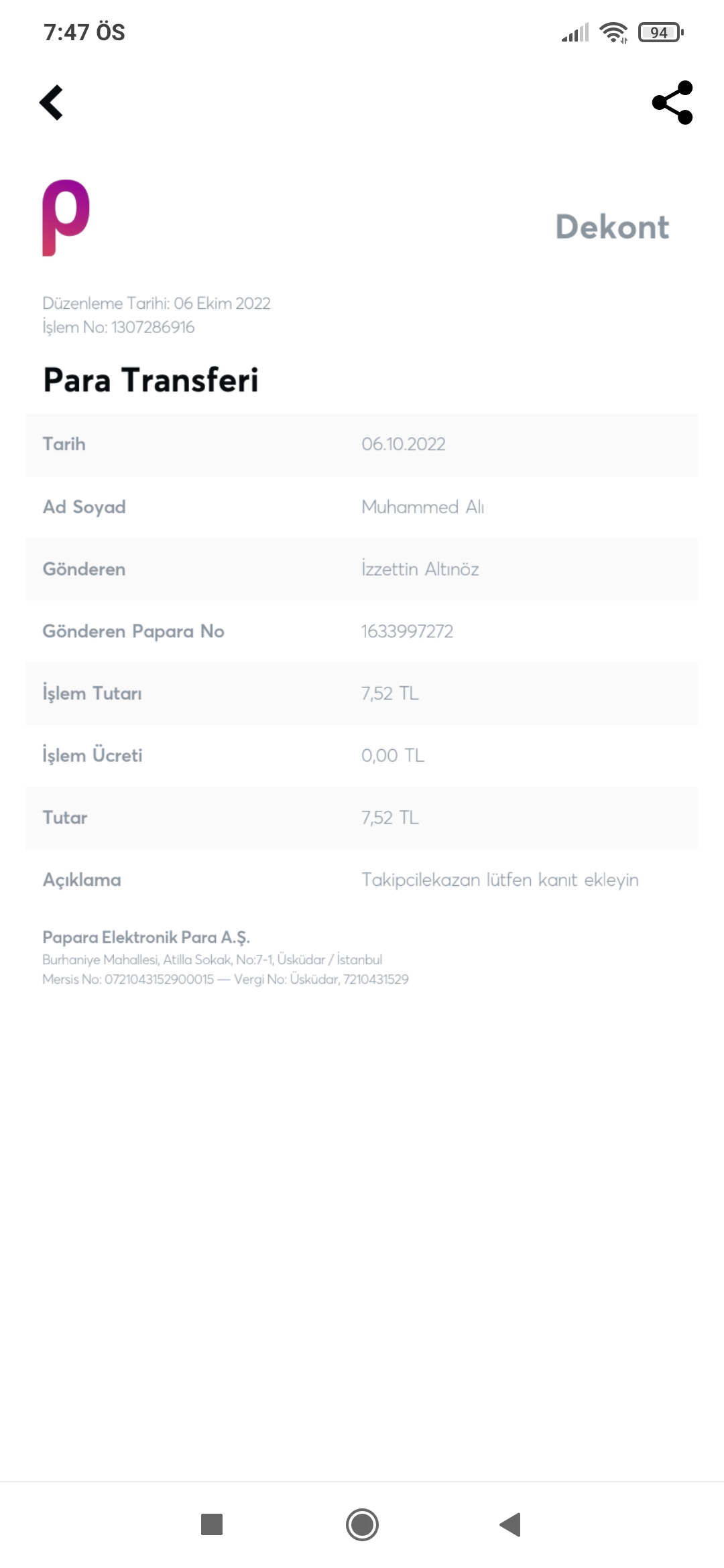The height and width of the screenshot is (1568, 724).
Task: Open recent apps from navigation bar
Action: click(x=212, y=1524)
